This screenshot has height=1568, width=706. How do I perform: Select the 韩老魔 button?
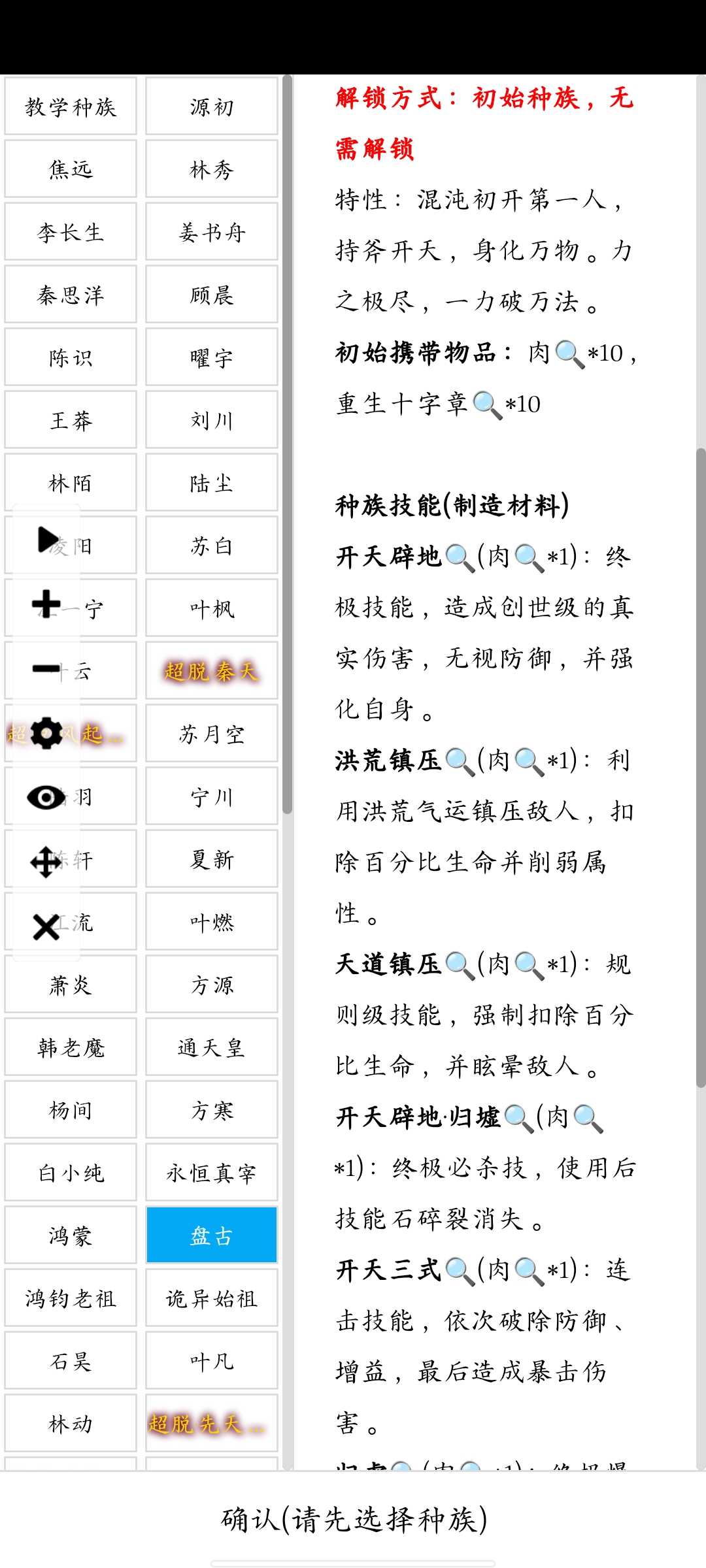pos(71,1047)
